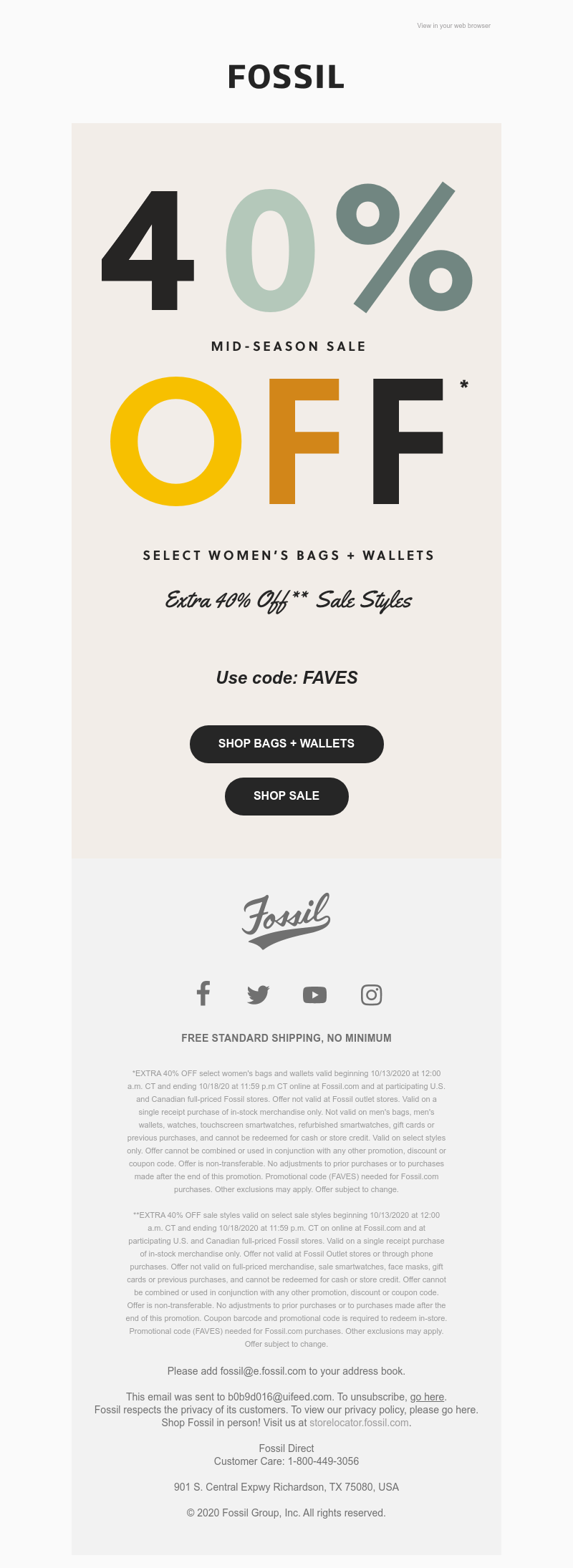Image resolution: width=573 pixels, height=1568 pixels.
Task: Tap the unsubscribe 'go here' link
Action: (x=427, y=1397)
